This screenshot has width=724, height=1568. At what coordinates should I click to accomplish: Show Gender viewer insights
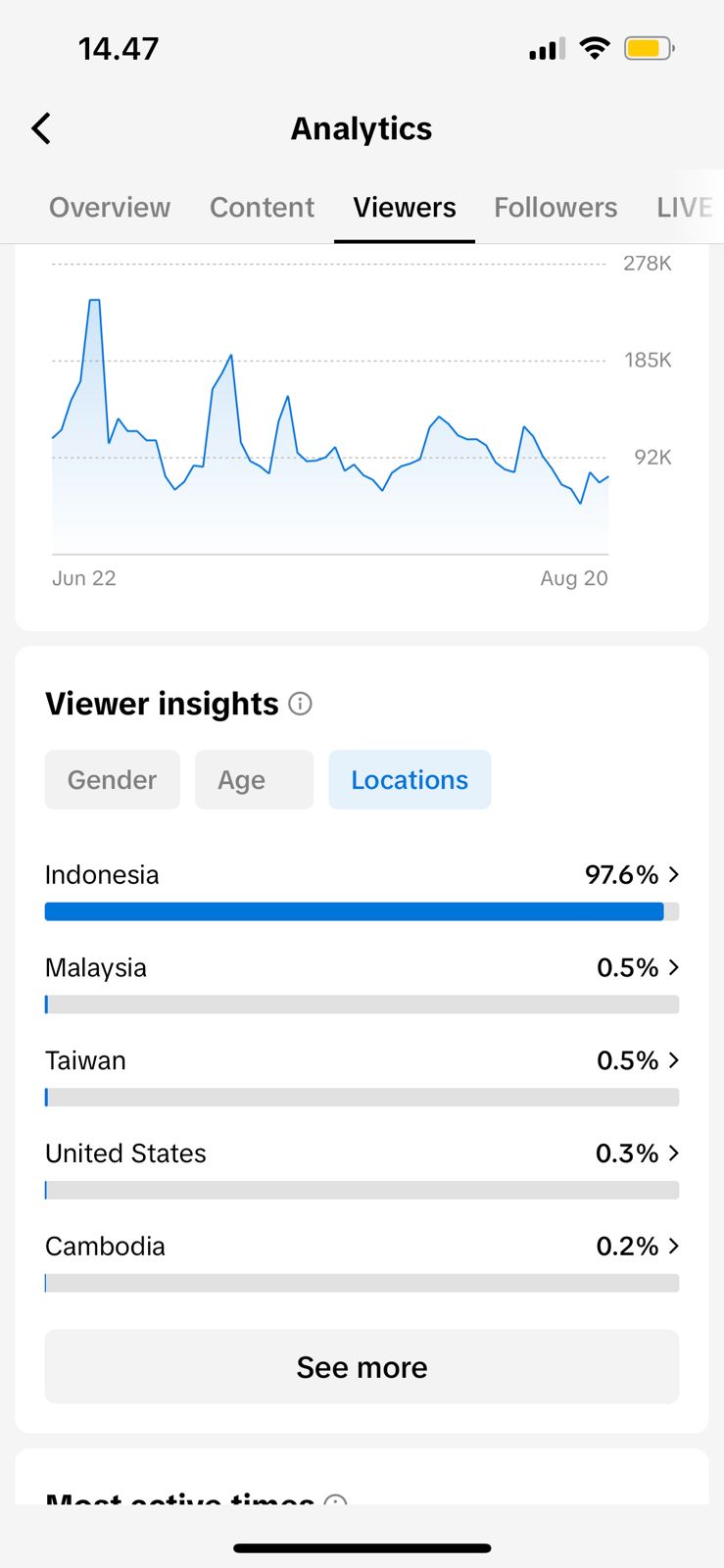point(113,780)
